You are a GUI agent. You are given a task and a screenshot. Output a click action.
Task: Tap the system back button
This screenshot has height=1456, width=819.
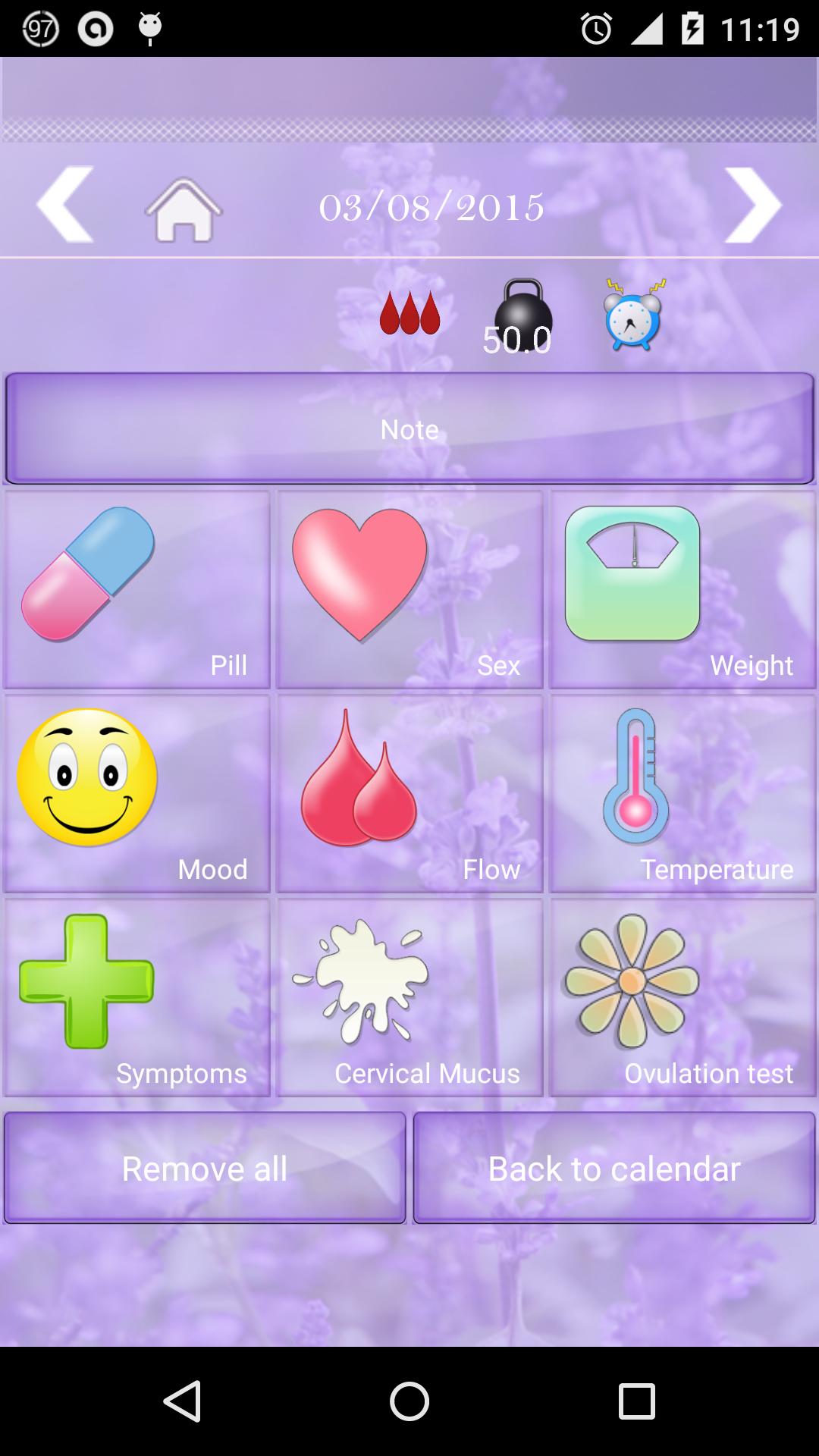(x=182, y=1401)
